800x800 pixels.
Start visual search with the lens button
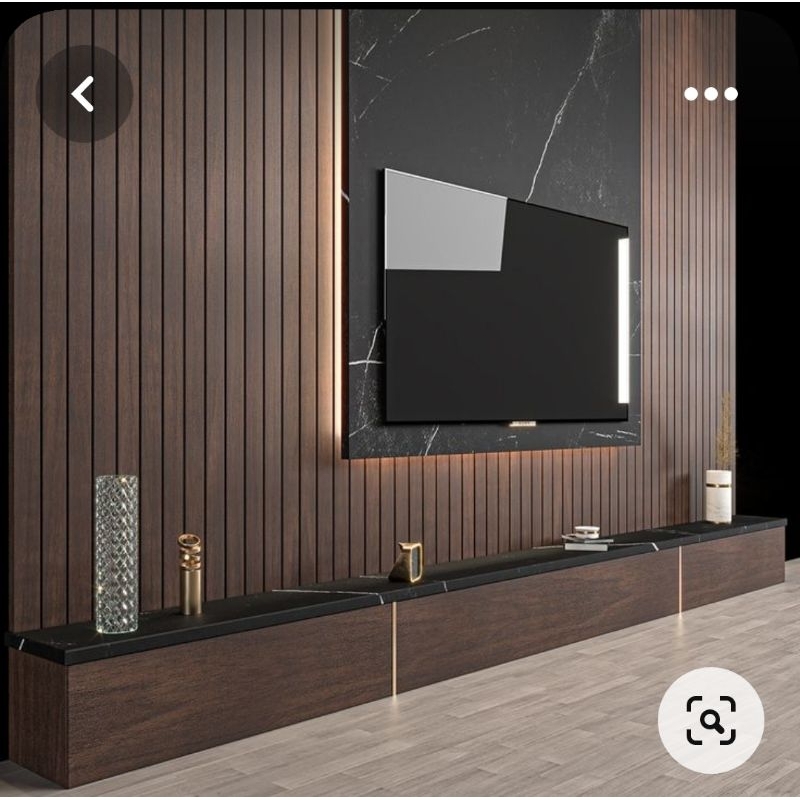[711, 720]
